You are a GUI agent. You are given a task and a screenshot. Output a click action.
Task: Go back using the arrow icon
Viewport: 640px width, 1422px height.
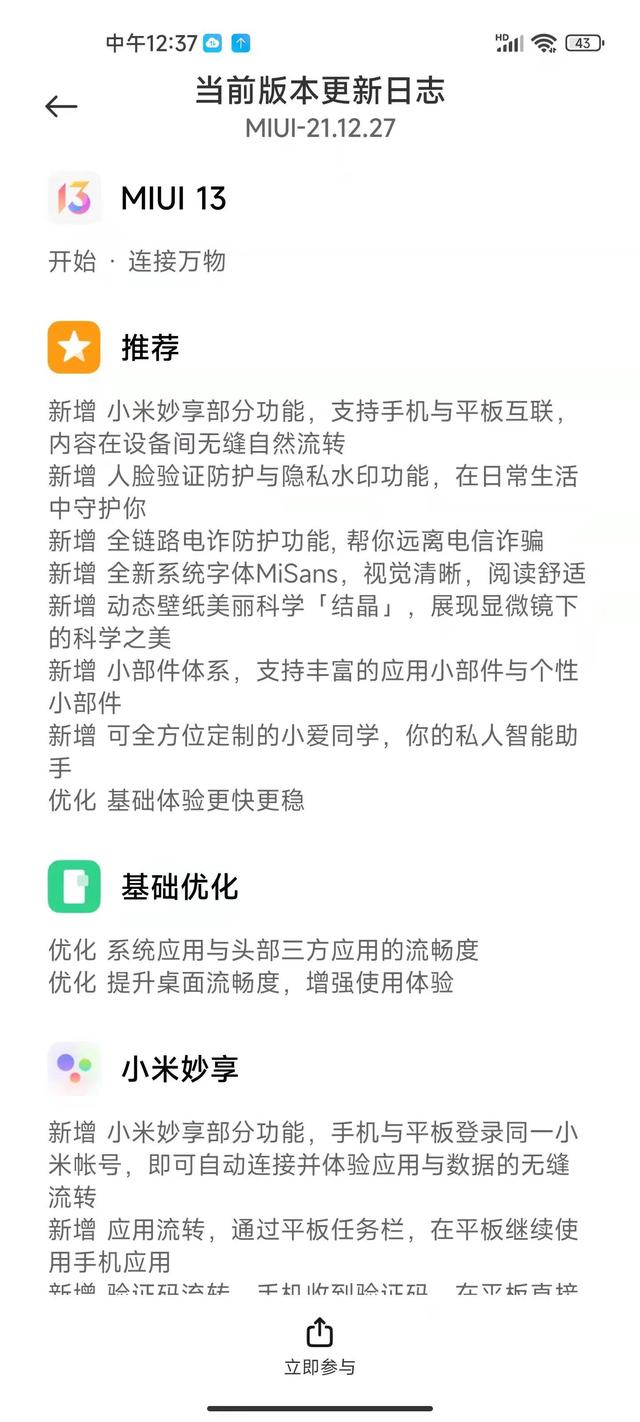pyautogui.click(x=61, y=107)
